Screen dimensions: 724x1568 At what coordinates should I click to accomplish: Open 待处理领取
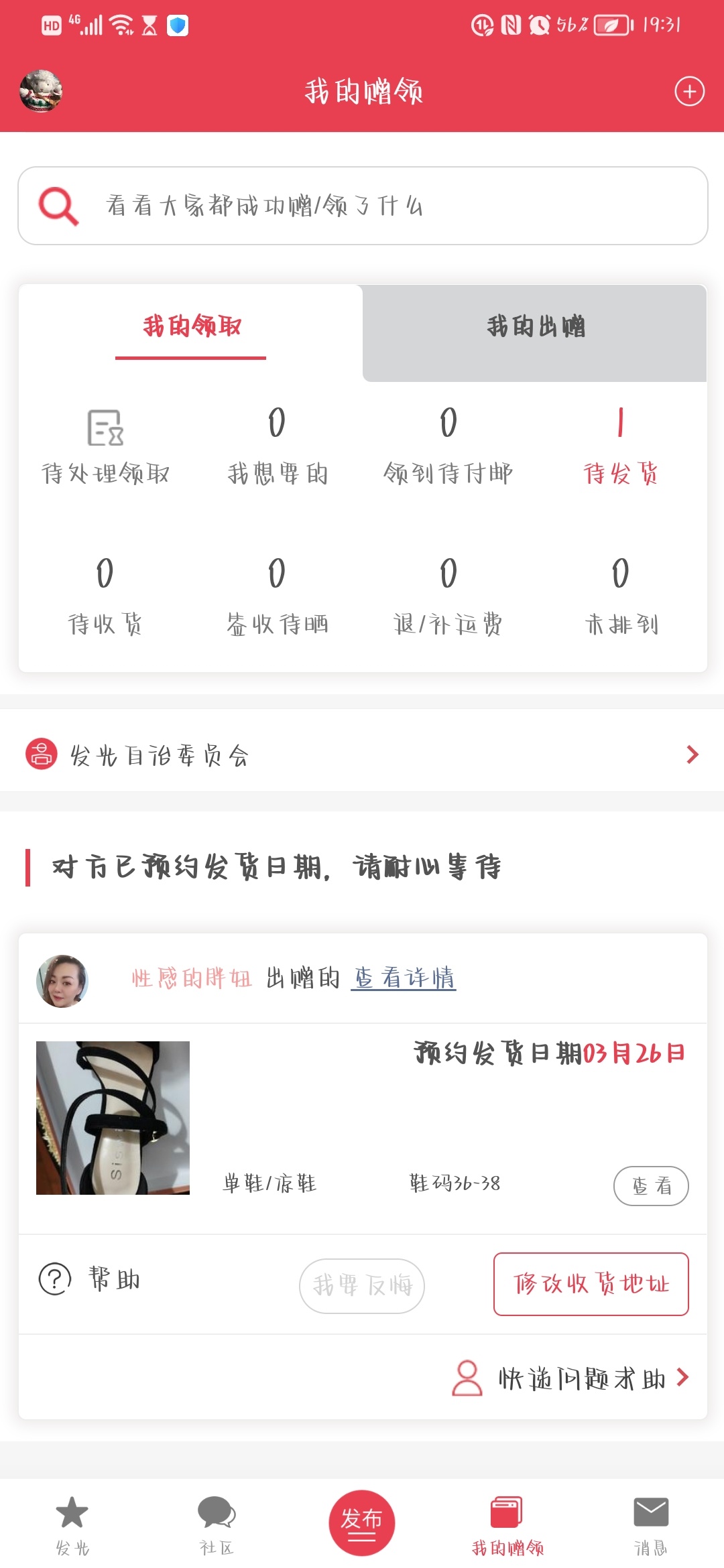click(105, 447)
